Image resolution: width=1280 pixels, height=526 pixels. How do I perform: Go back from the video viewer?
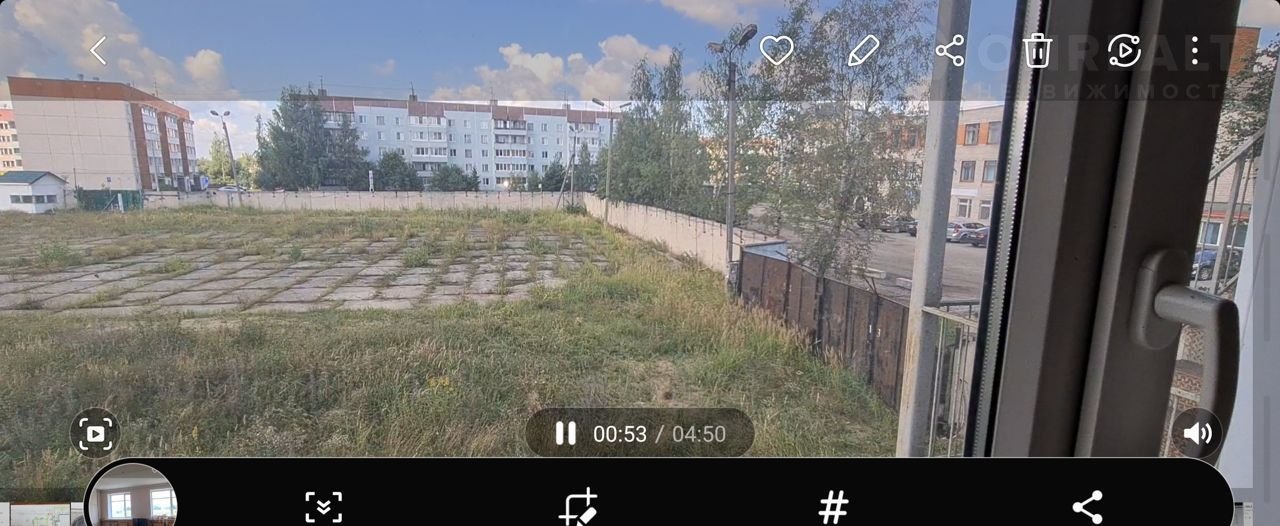tap(98, 51)
